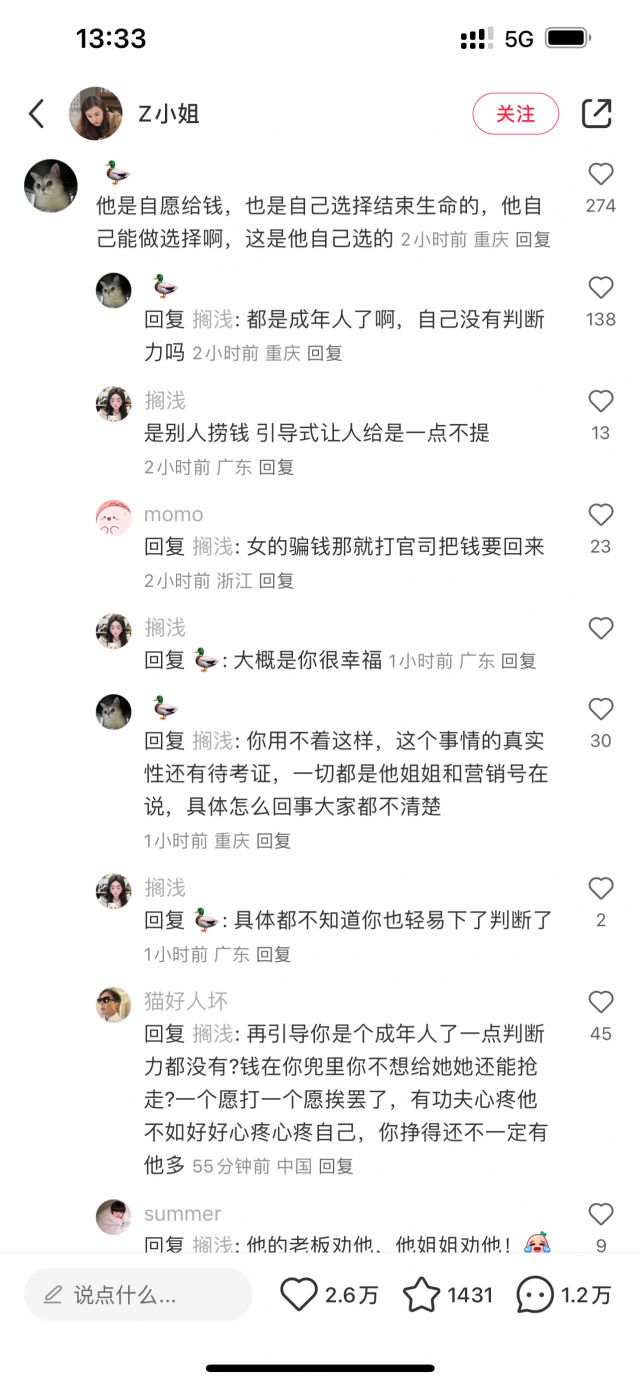
Task: Like 搁浅's comment about 引导式让人给
Action: click(x=600, y=402)
